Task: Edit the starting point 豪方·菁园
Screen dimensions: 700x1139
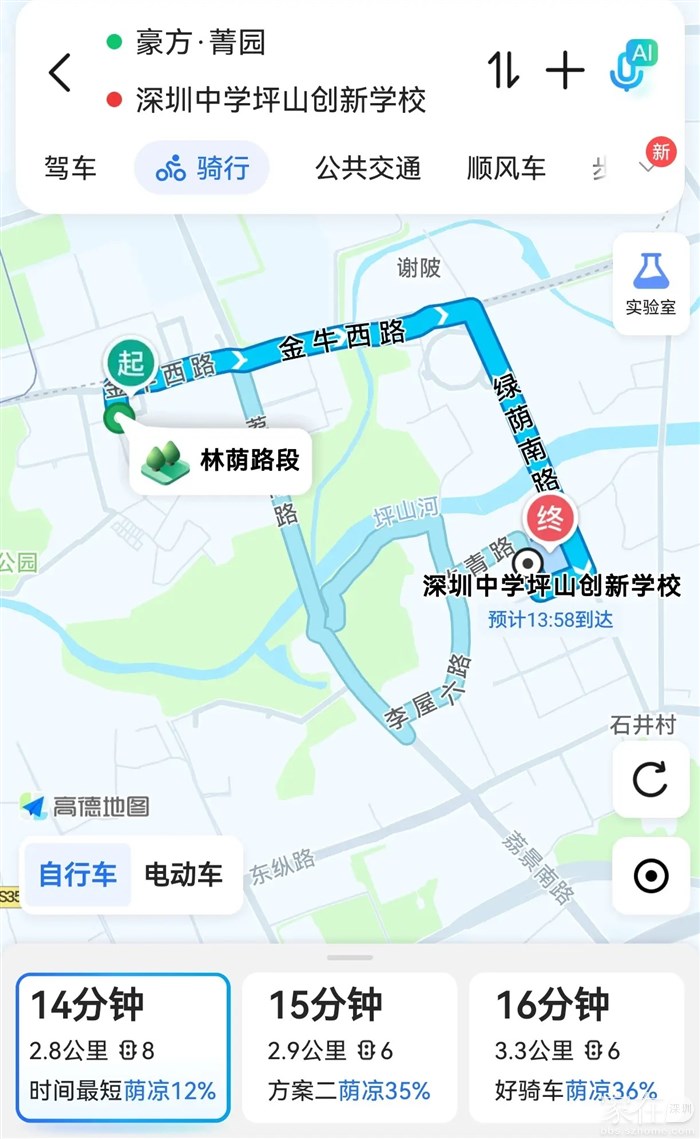Action: [200, 42]
